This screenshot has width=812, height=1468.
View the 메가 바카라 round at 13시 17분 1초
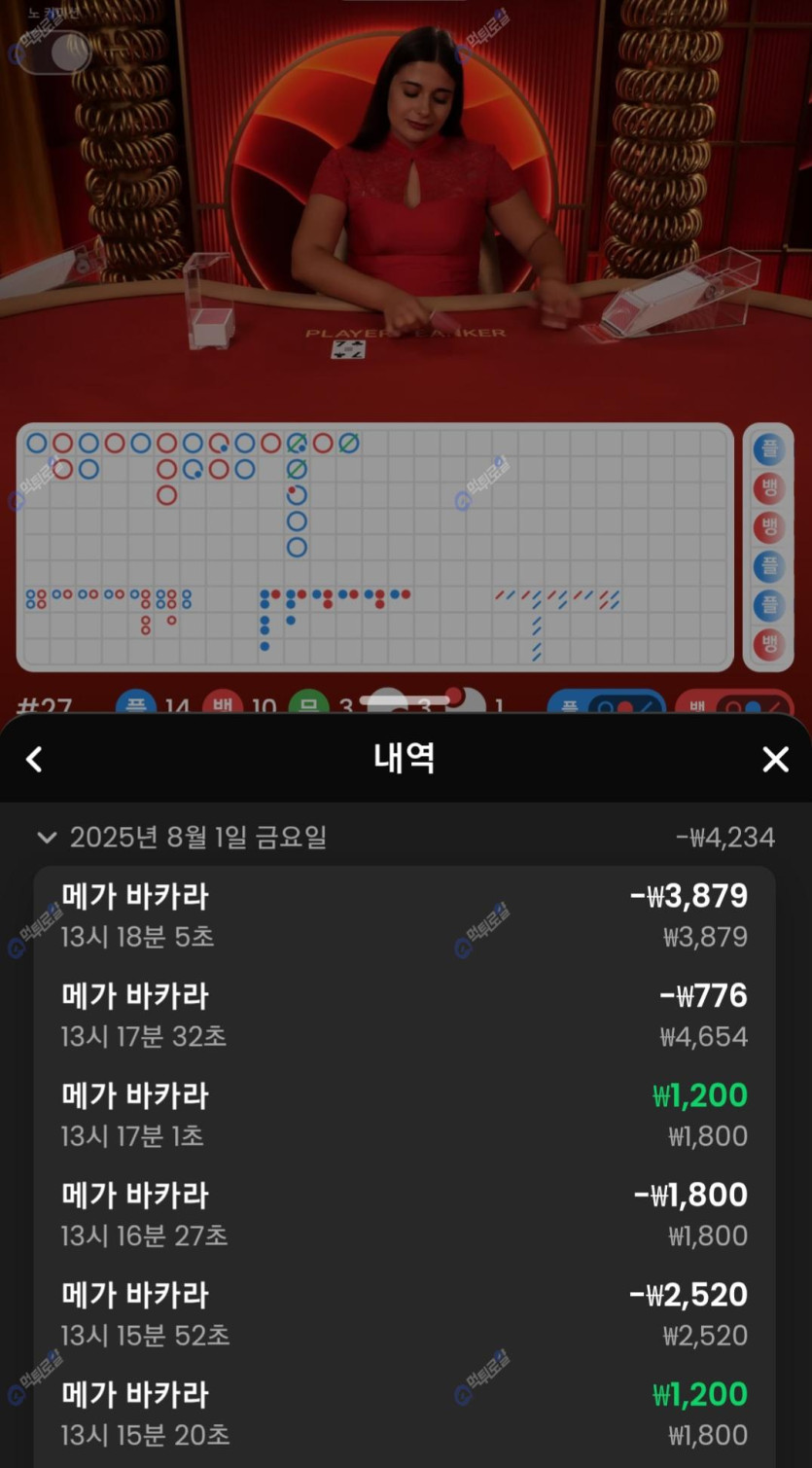click(404, 1115)
